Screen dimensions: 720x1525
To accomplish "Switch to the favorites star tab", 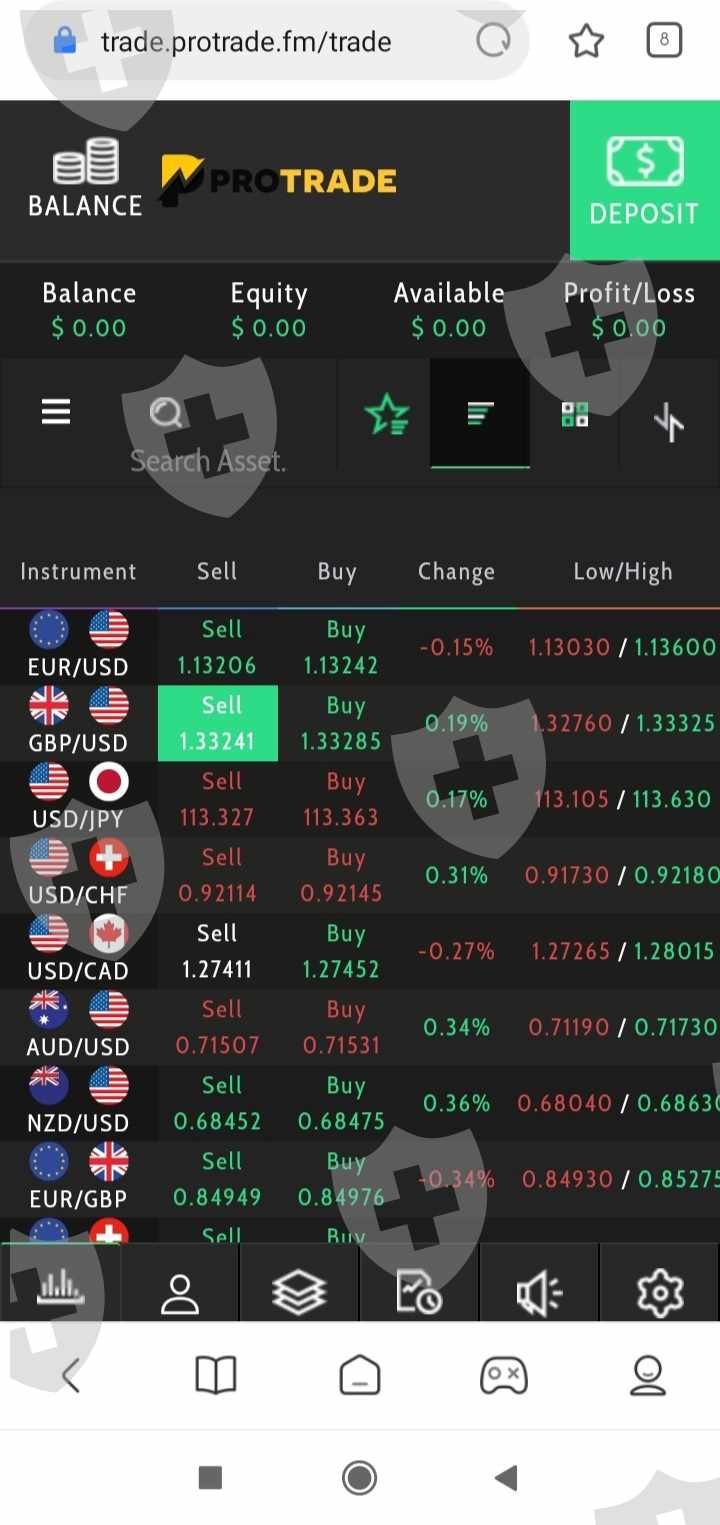I will [386, 414].
